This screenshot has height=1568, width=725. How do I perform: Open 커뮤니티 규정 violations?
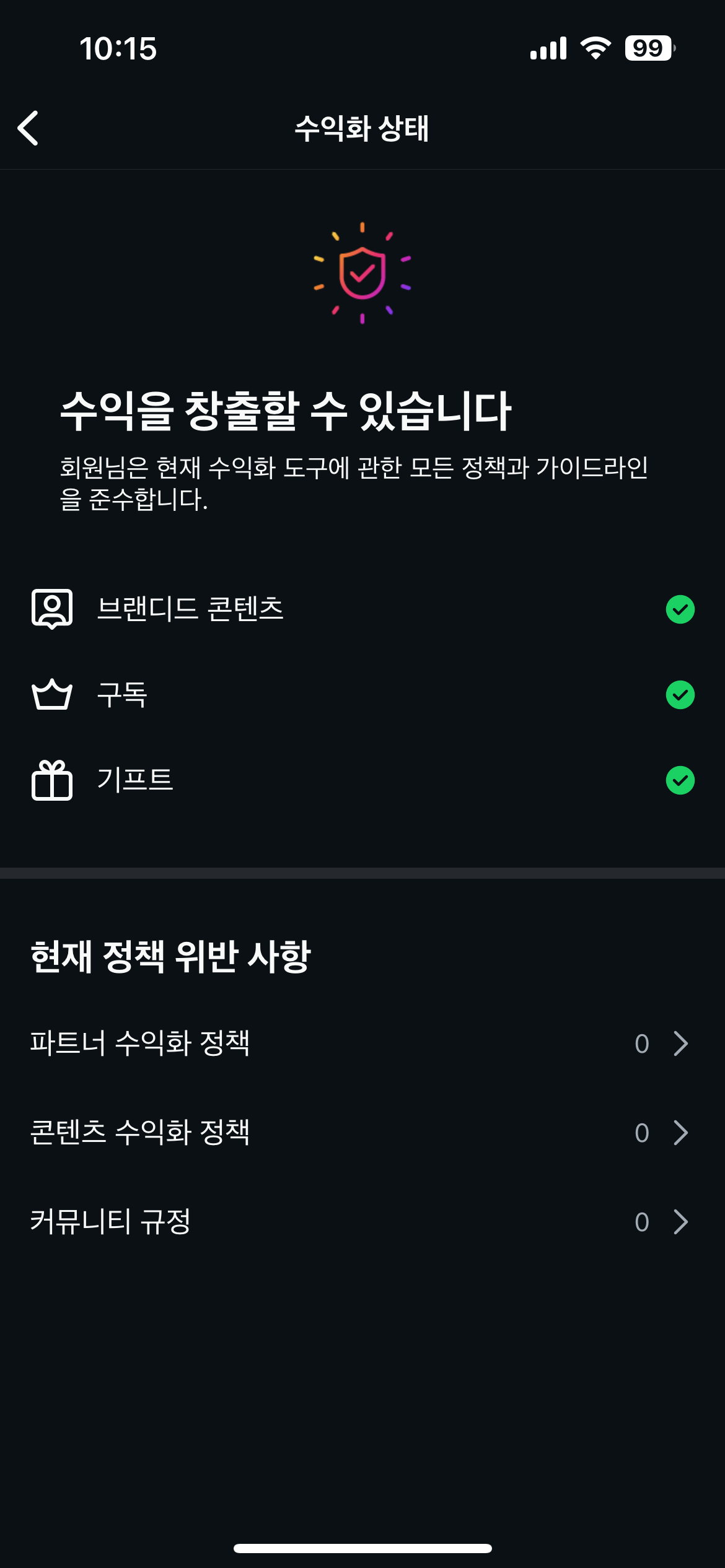click(x=362, y=1222)
